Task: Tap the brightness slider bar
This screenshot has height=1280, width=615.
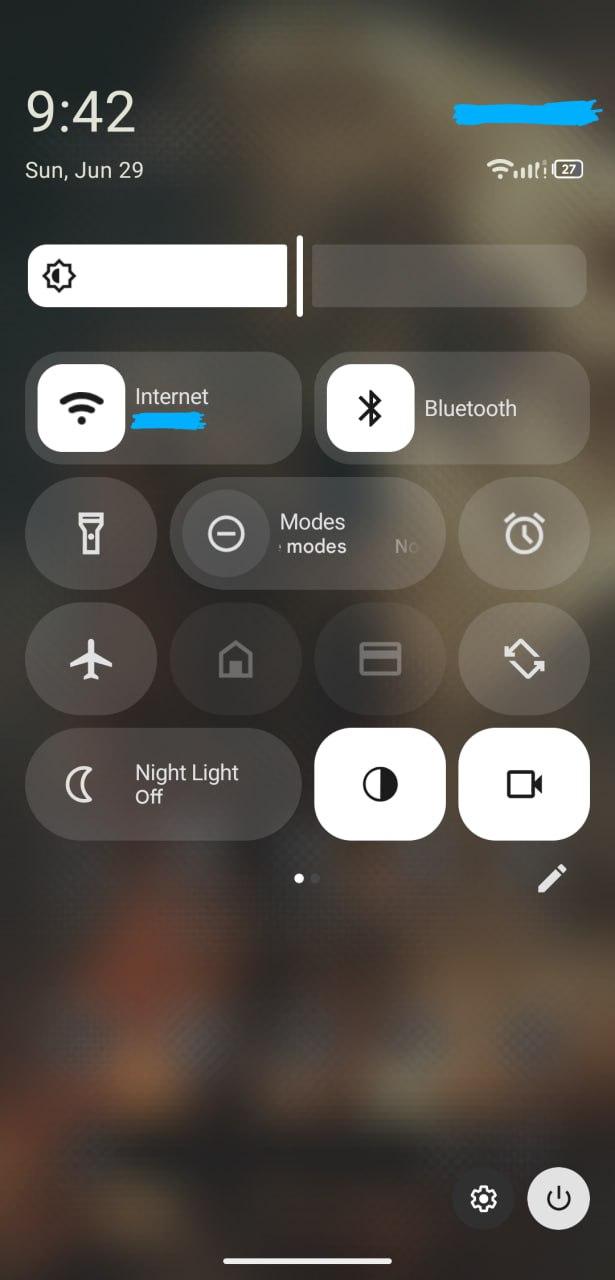Action: coord(307,275)
